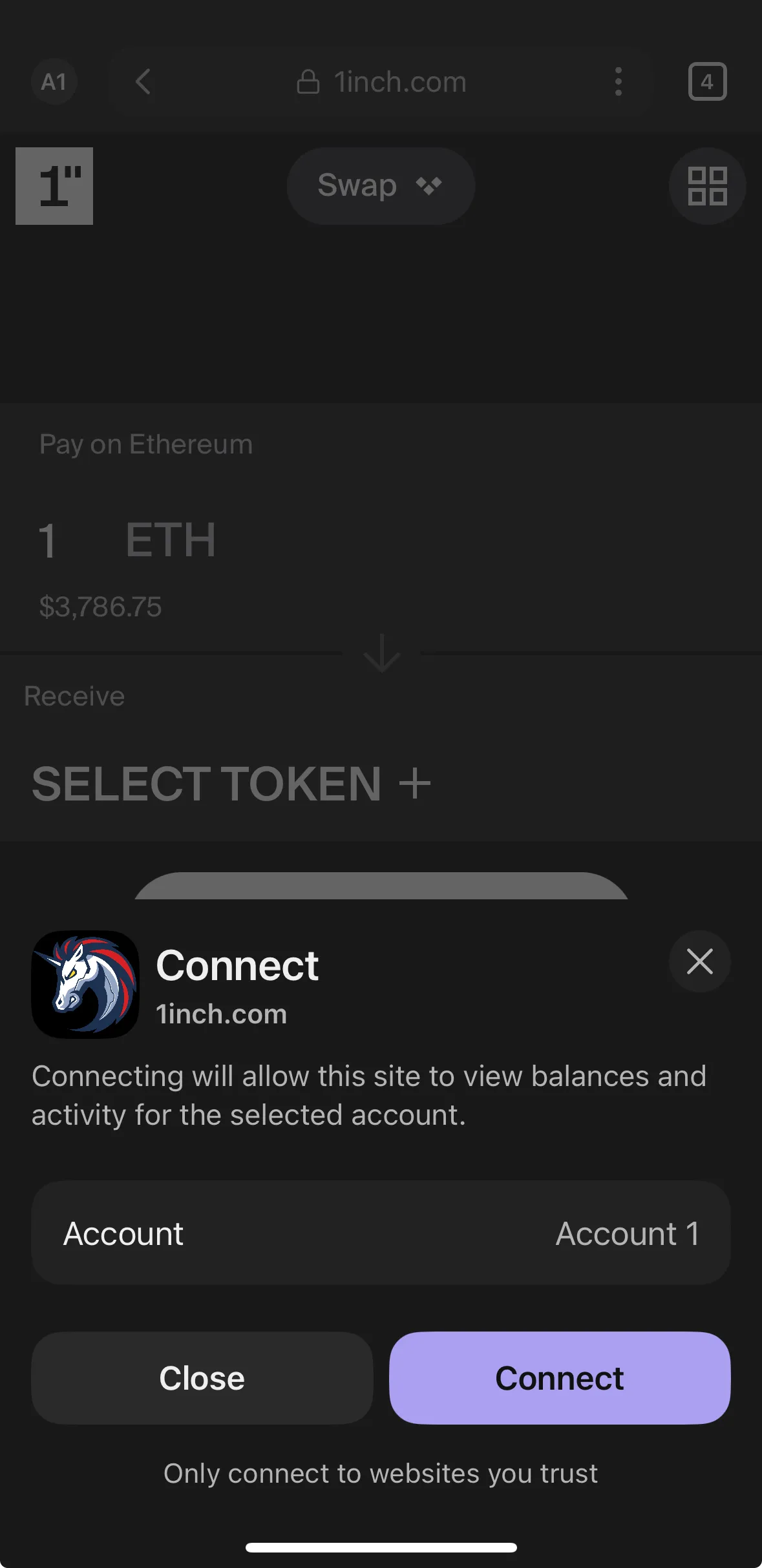Tap the padlock icon in the address bar
Image resolution: width=762 pixels, height=1568 pixels.
click(x=309, y=81)
